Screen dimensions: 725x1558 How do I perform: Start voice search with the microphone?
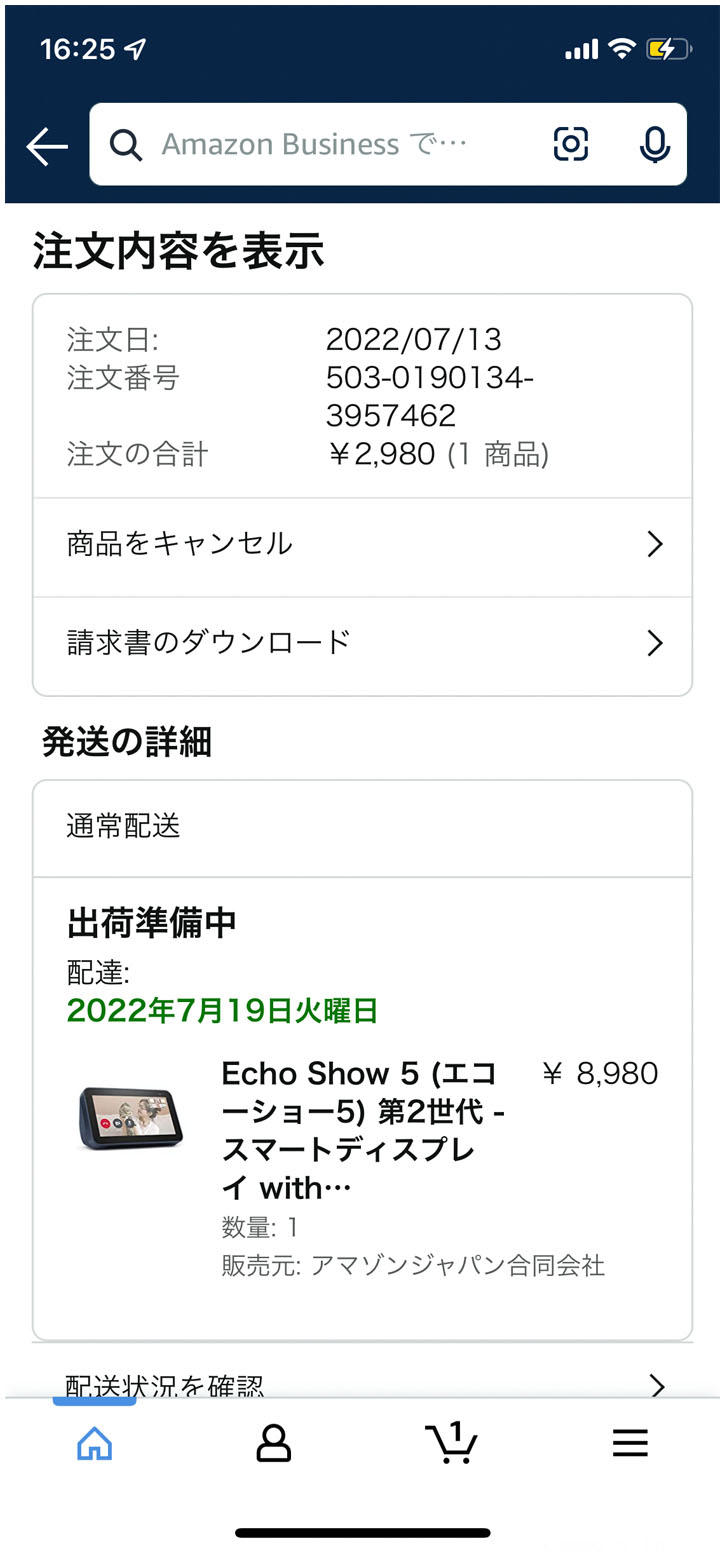(654, 145)
